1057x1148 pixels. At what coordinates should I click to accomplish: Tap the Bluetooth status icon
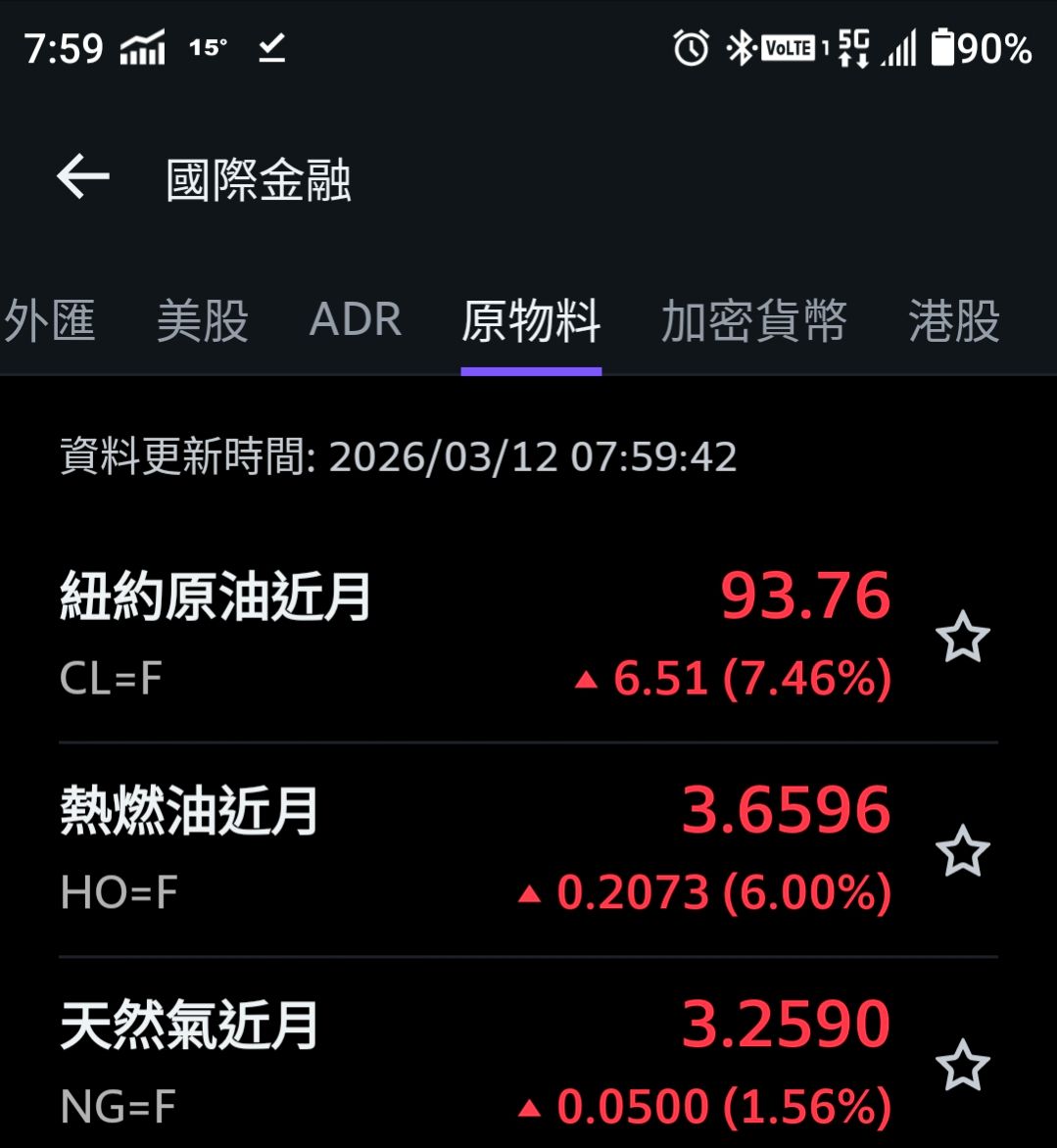click(x=741, y=45)
